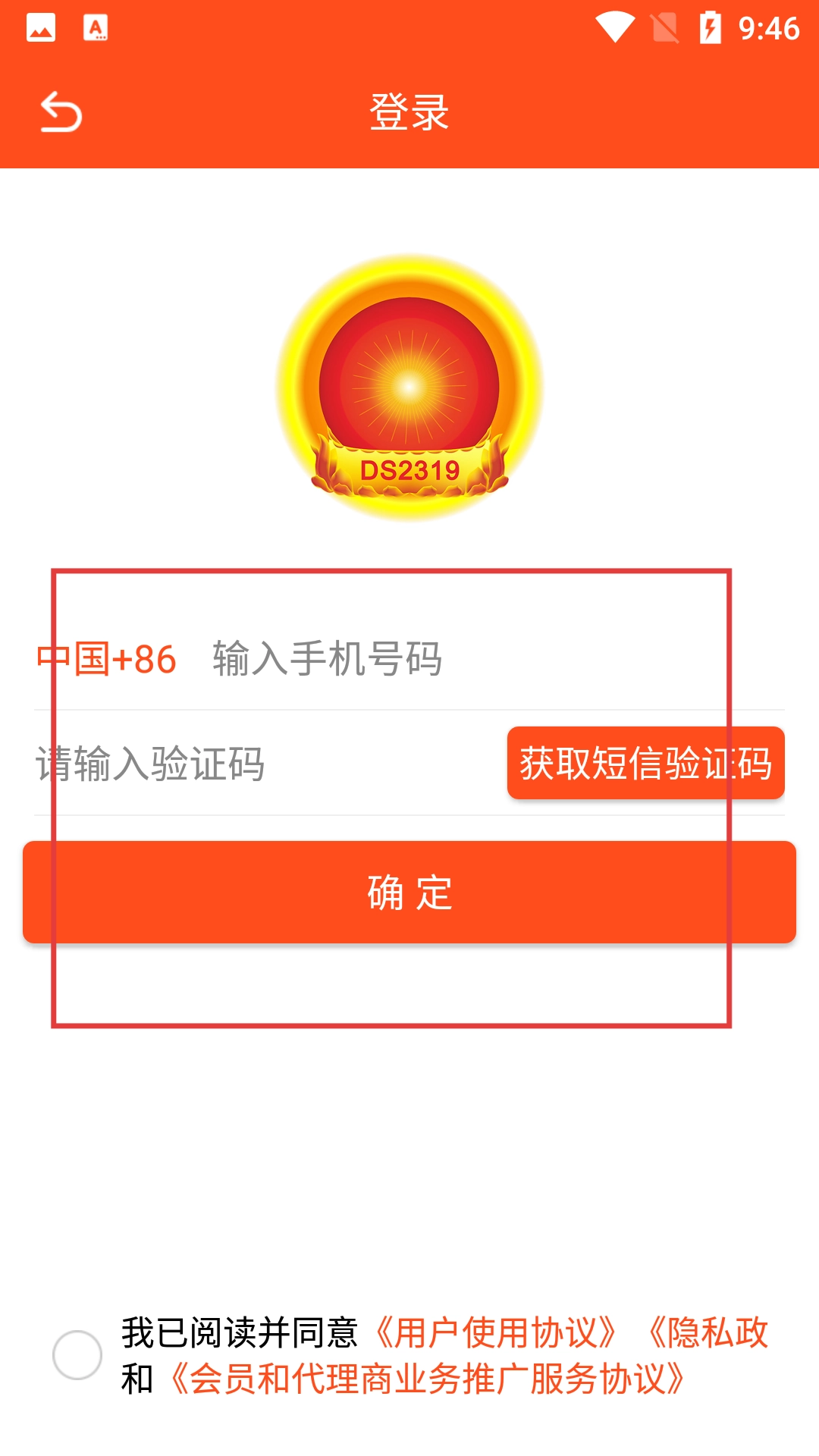Check the 我已阅读并同意 agreement circle
This screenshot has width=819, height=1456.
(77, 1355)
